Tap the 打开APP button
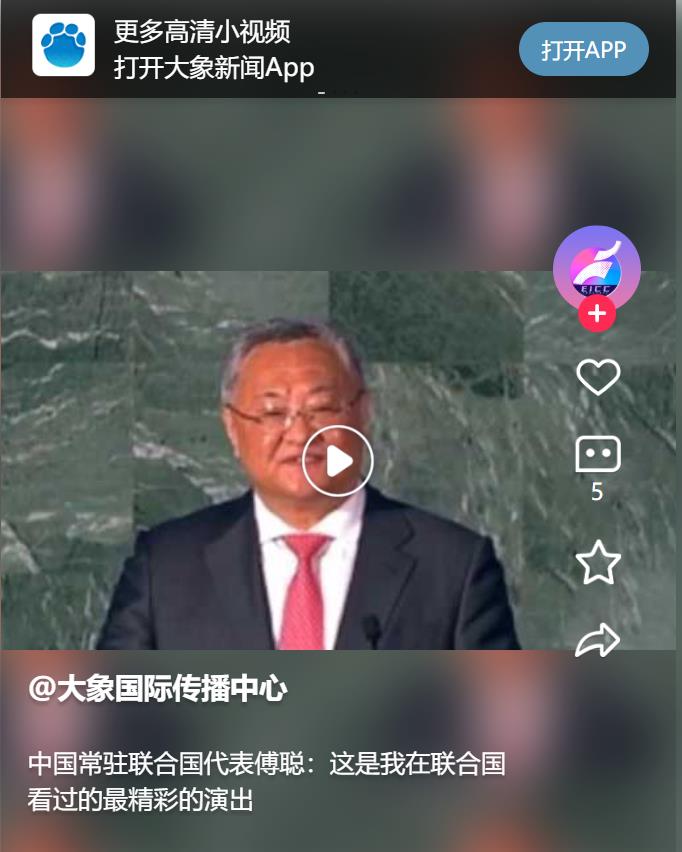This screenshot has height=852, width=682. (x=583, y=50)
